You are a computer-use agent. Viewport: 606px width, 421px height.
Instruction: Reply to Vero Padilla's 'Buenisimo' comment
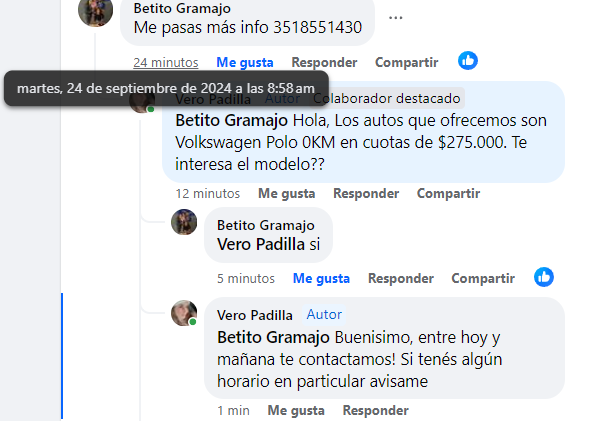tap(375, 410)
